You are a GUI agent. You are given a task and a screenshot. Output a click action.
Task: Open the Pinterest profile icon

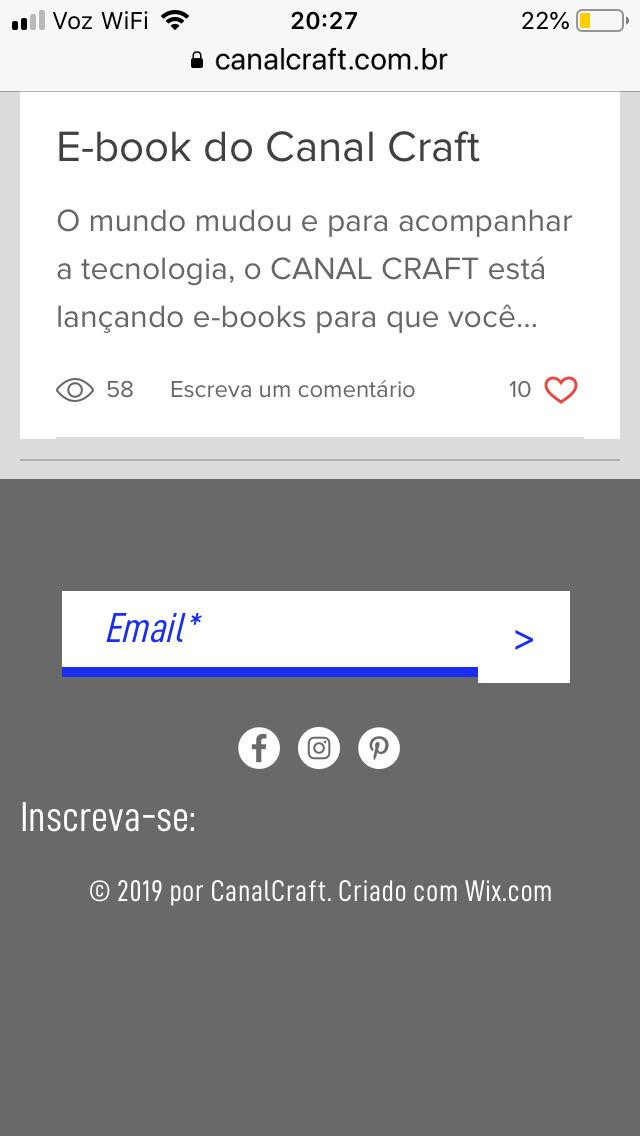pyautogui.click(x=379, y=748)
